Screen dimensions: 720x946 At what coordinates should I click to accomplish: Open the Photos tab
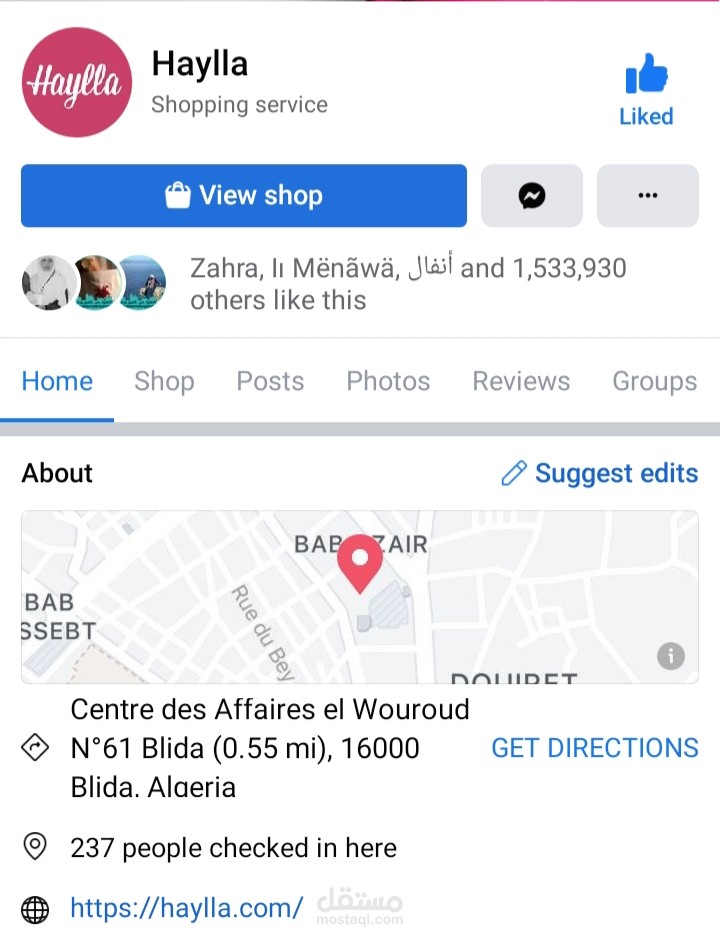pyautogui.click(x=388, y=381)
